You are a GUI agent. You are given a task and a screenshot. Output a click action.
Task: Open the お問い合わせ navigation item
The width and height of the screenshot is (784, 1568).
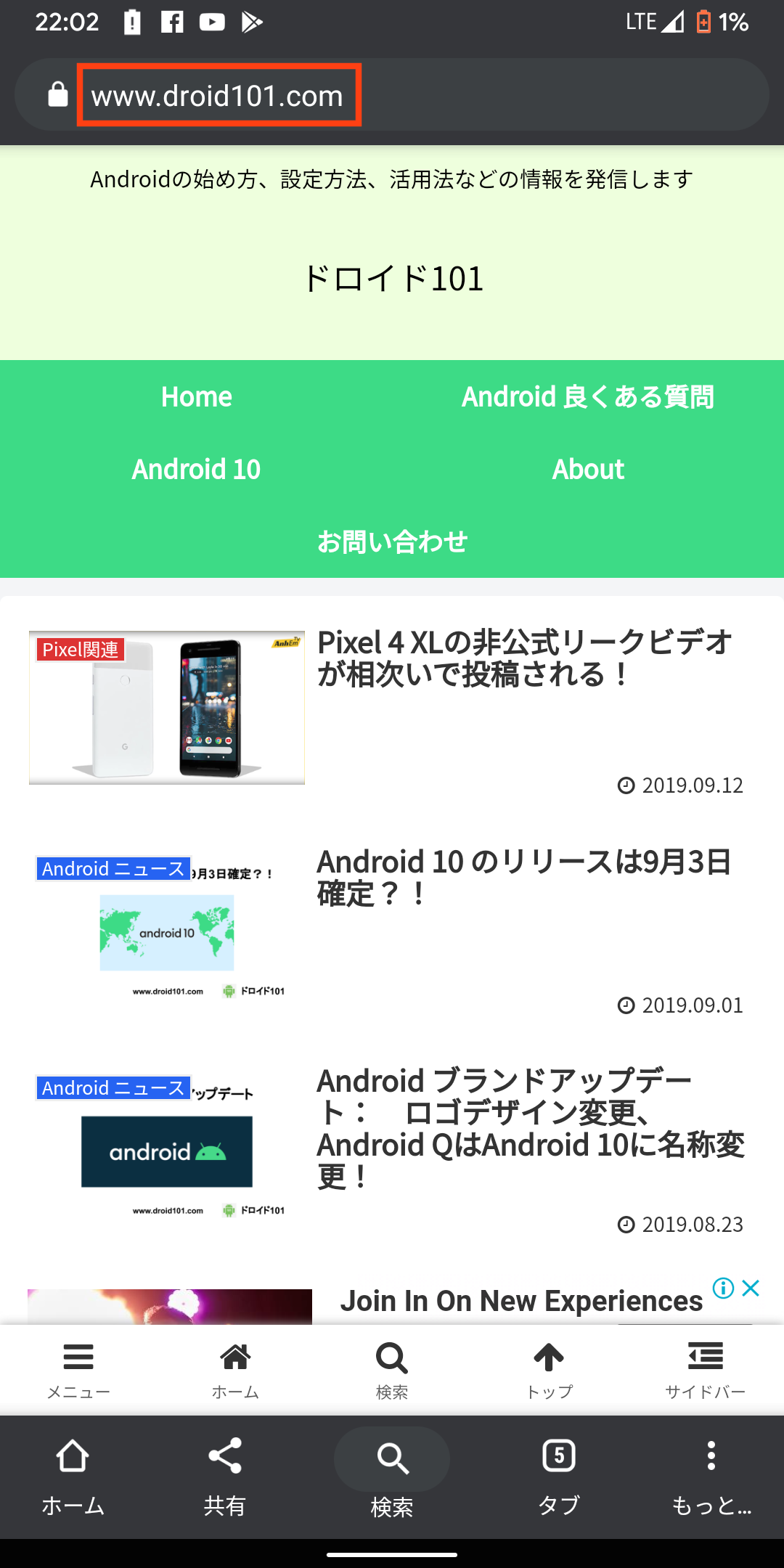tap(392, 542)
